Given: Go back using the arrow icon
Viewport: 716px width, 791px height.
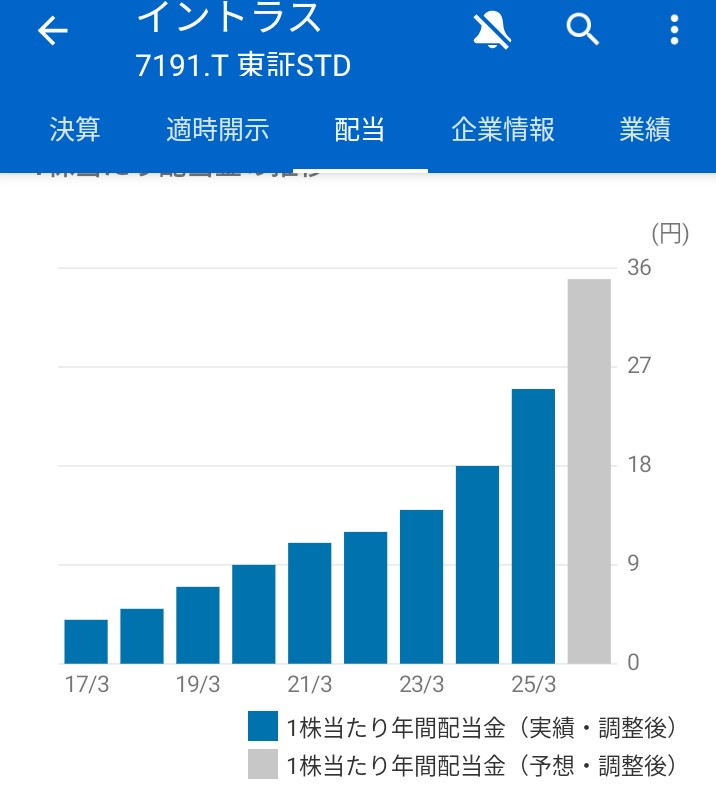Looking at the screenshot, I should click(52, 32).
